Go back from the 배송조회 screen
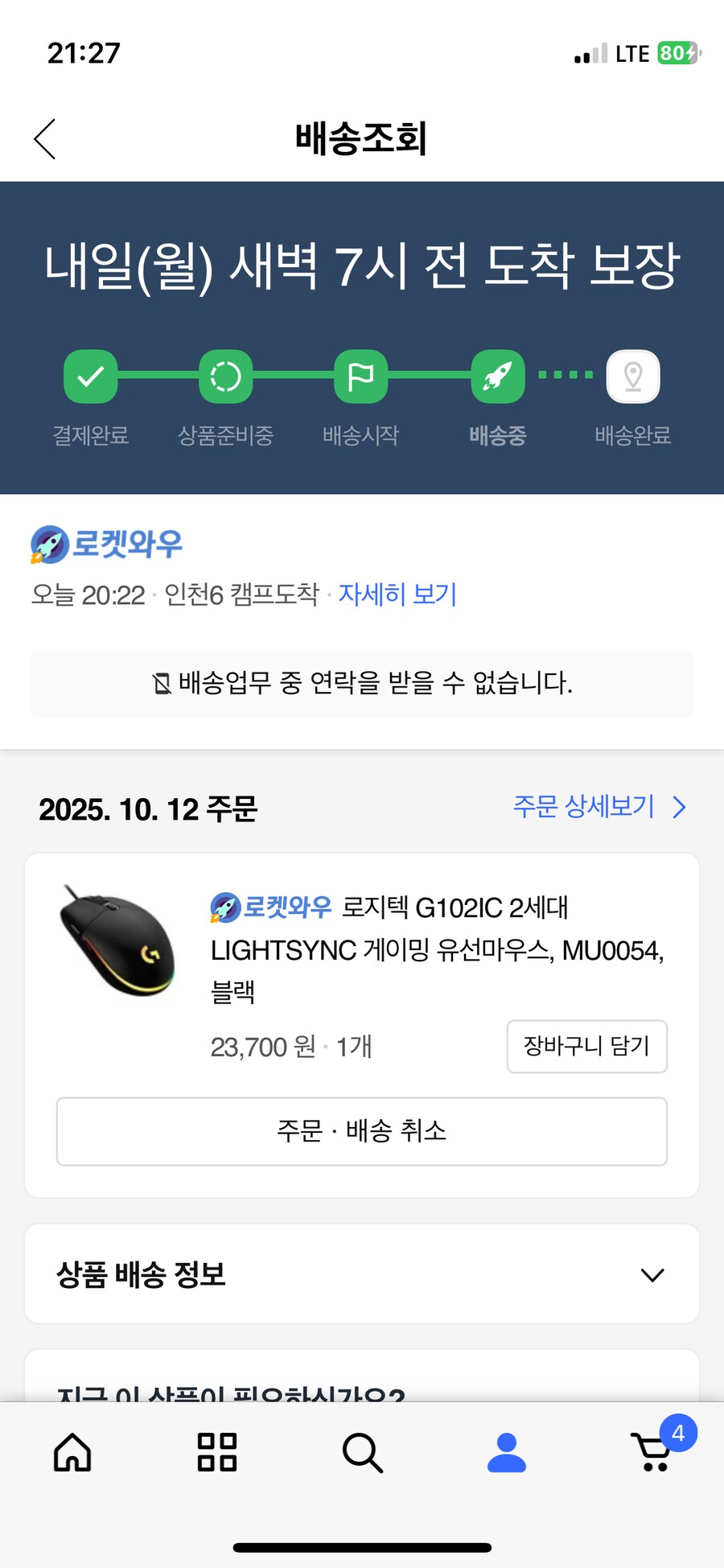724x1568 pixels. tap(45, 139)
